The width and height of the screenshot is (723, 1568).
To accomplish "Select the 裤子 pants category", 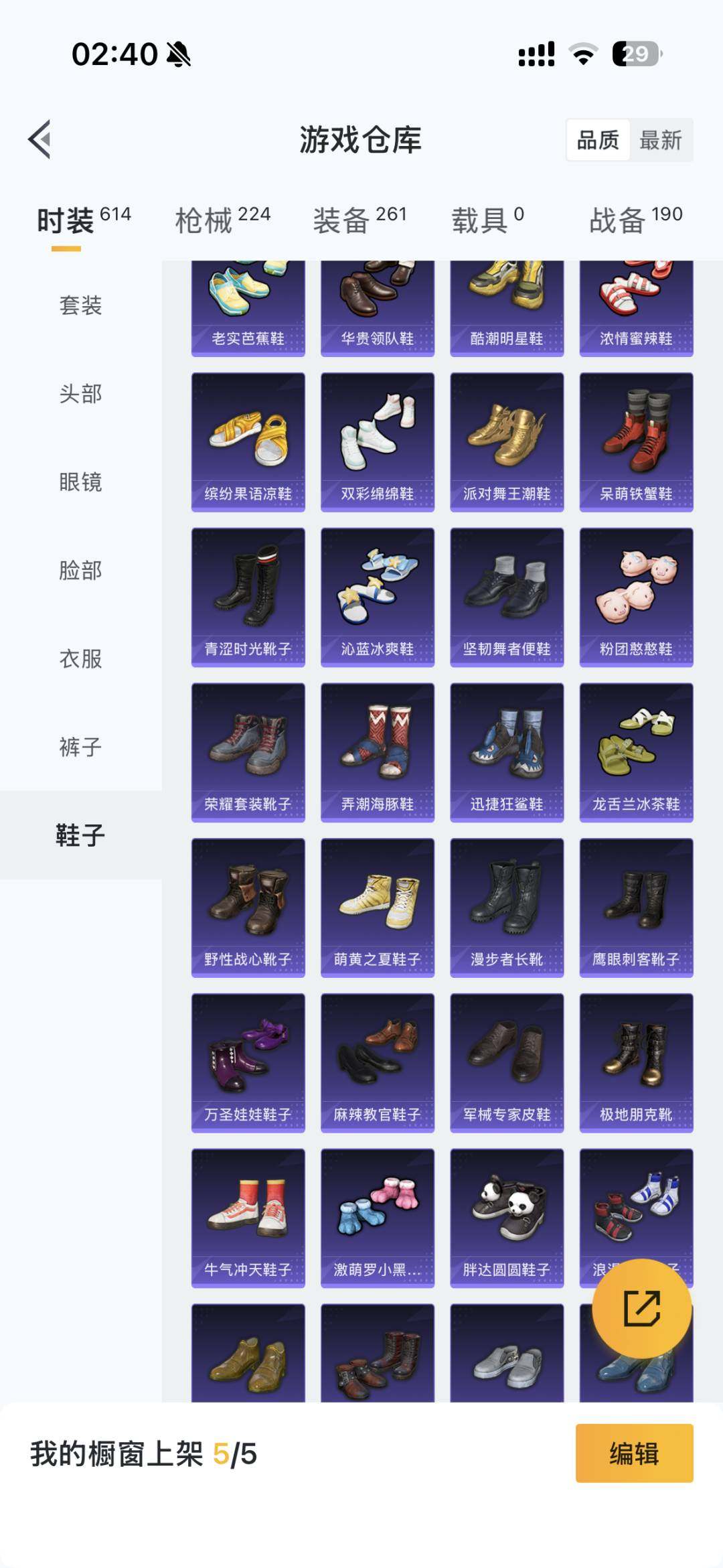I will (79, 748).
